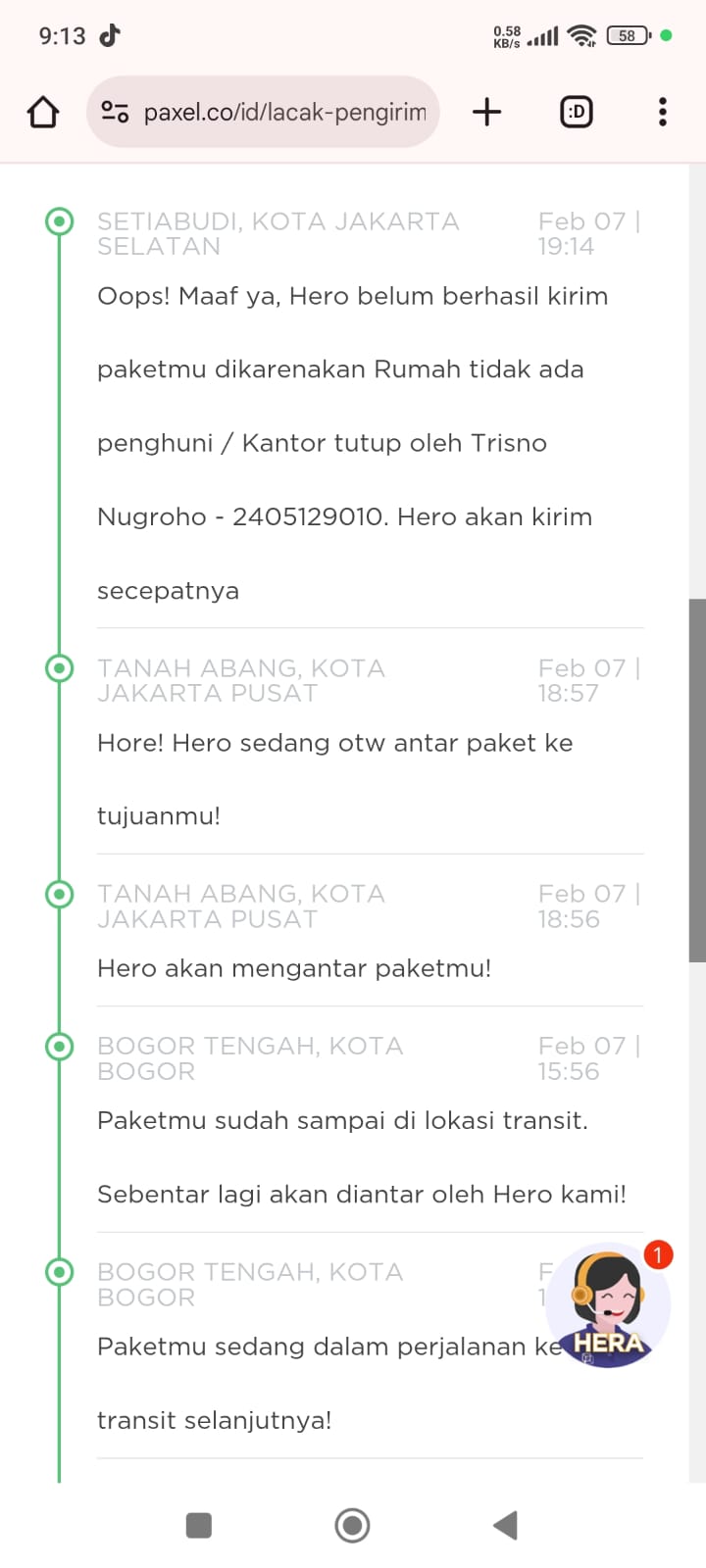Open the tab switcher
This screenshot has width=706, height=1568.
tap(576, 113)
